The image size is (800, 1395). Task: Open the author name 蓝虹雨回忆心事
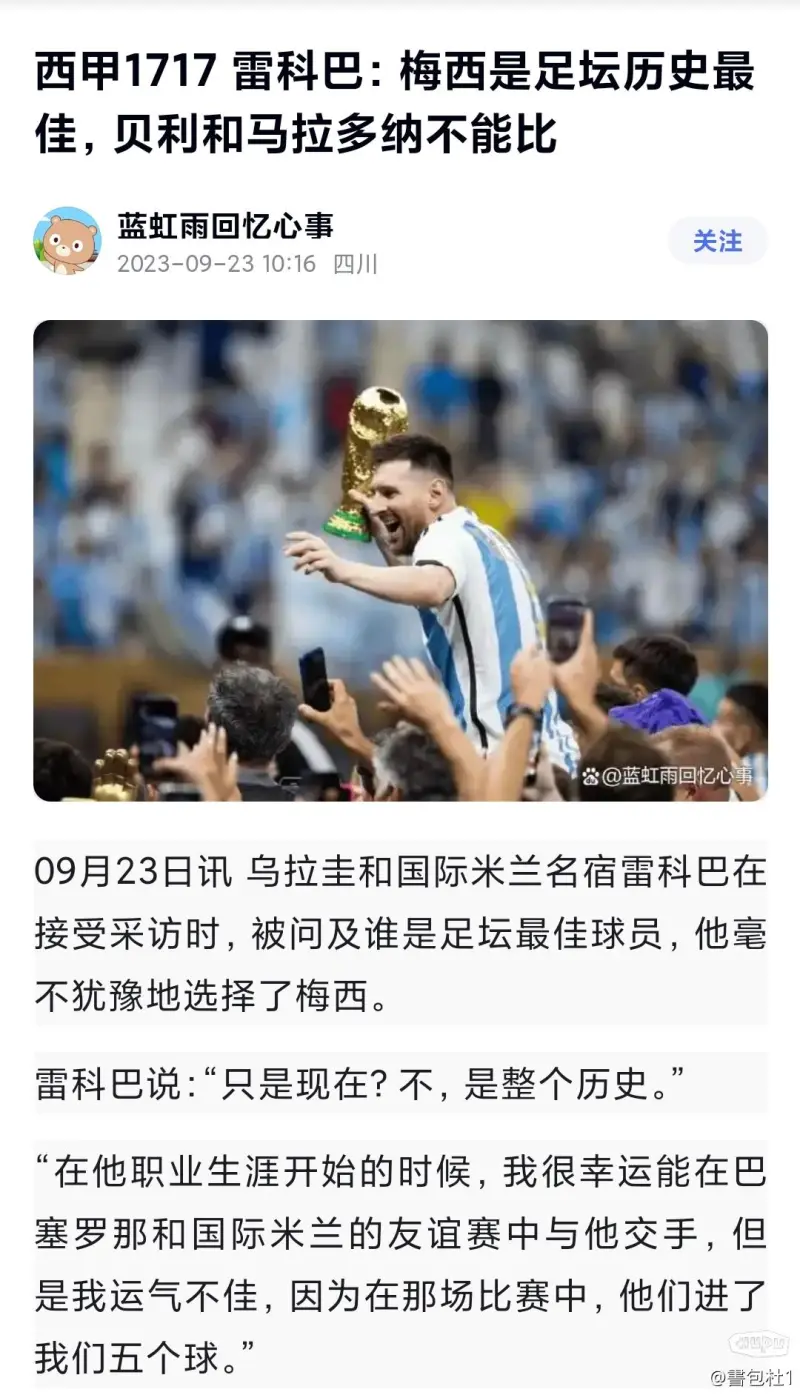[x=225, y=225]
